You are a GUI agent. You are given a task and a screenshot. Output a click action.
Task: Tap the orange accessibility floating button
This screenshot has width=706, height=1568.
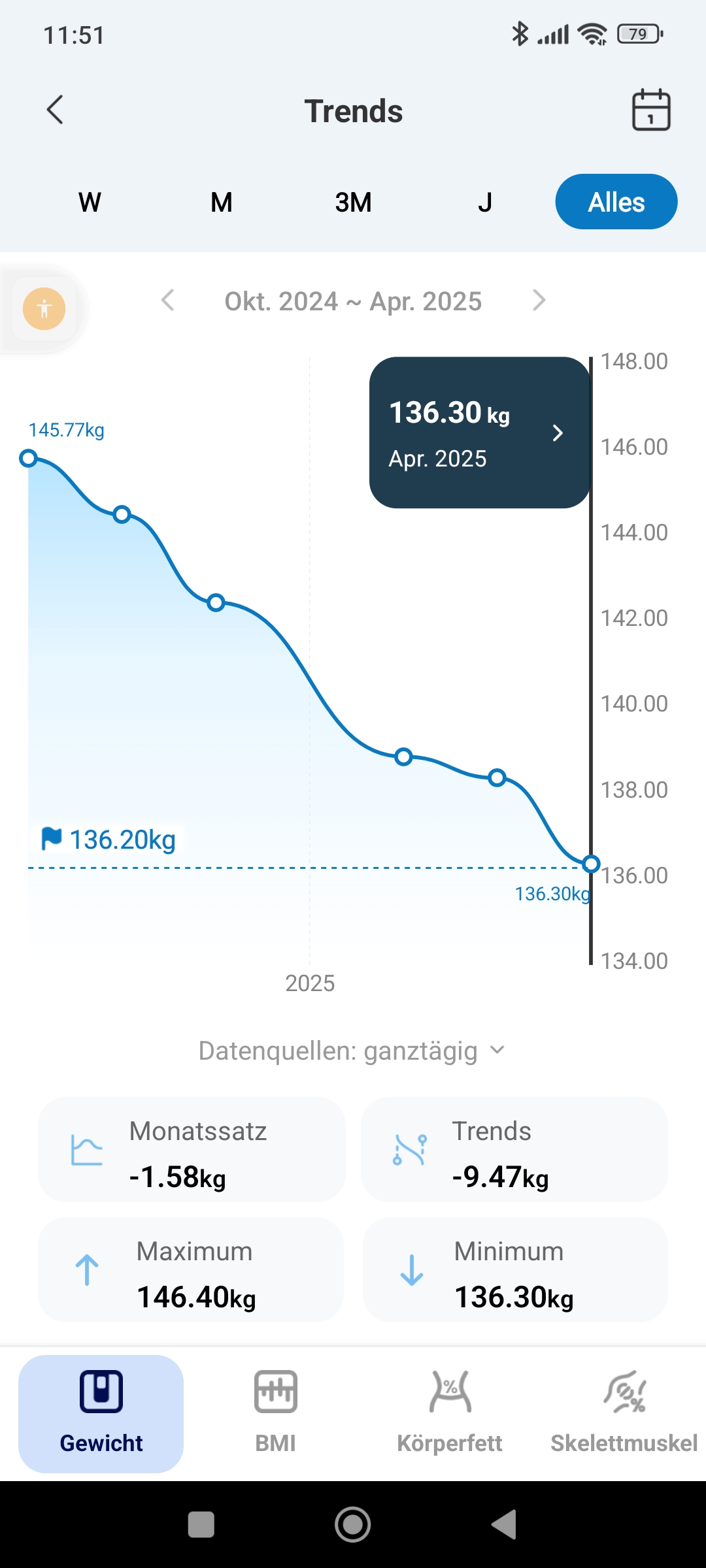(x=44, y=308)
